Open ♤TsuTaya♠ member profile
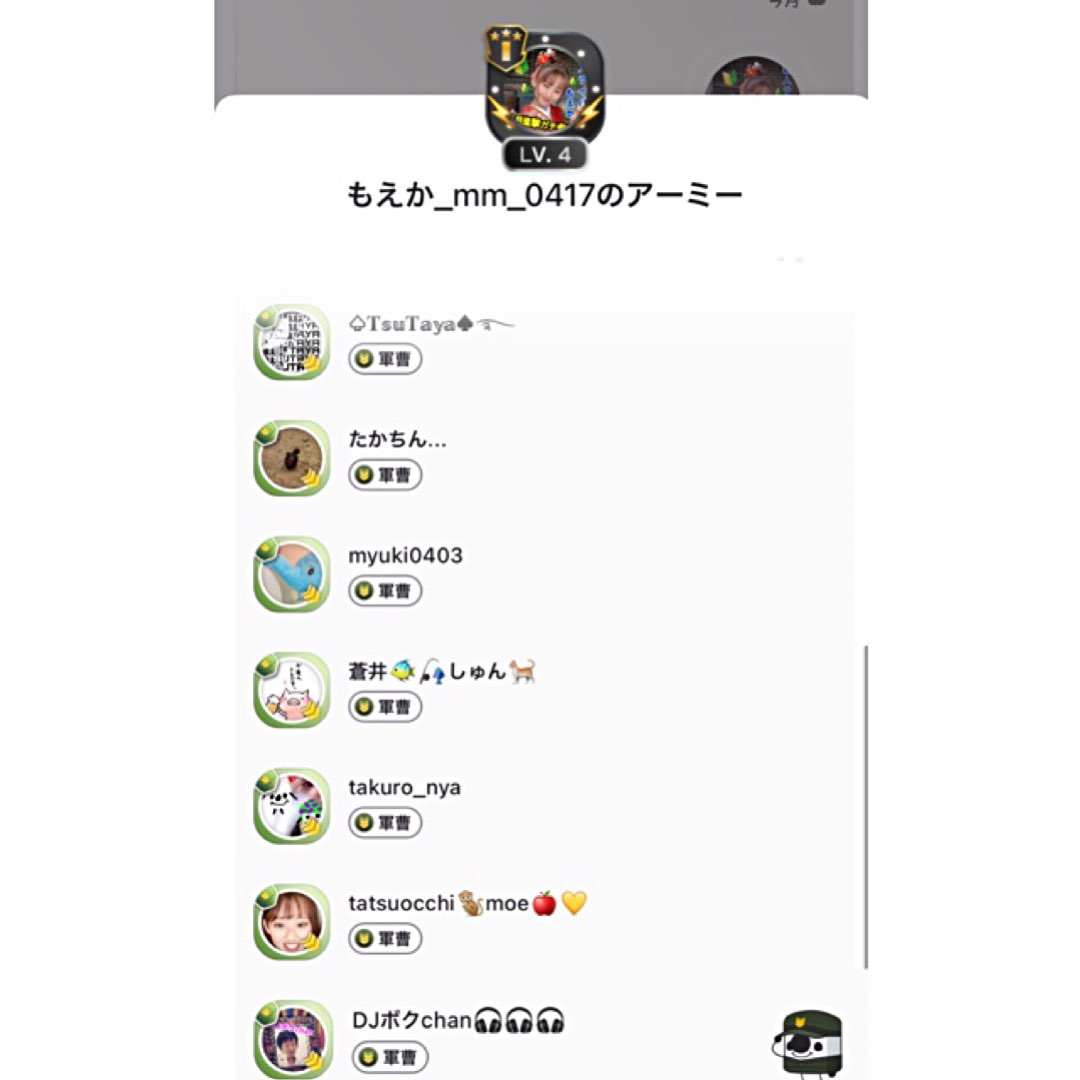Image resolution: width=1080 pixels, height=1080 pixels. (544, 342)
